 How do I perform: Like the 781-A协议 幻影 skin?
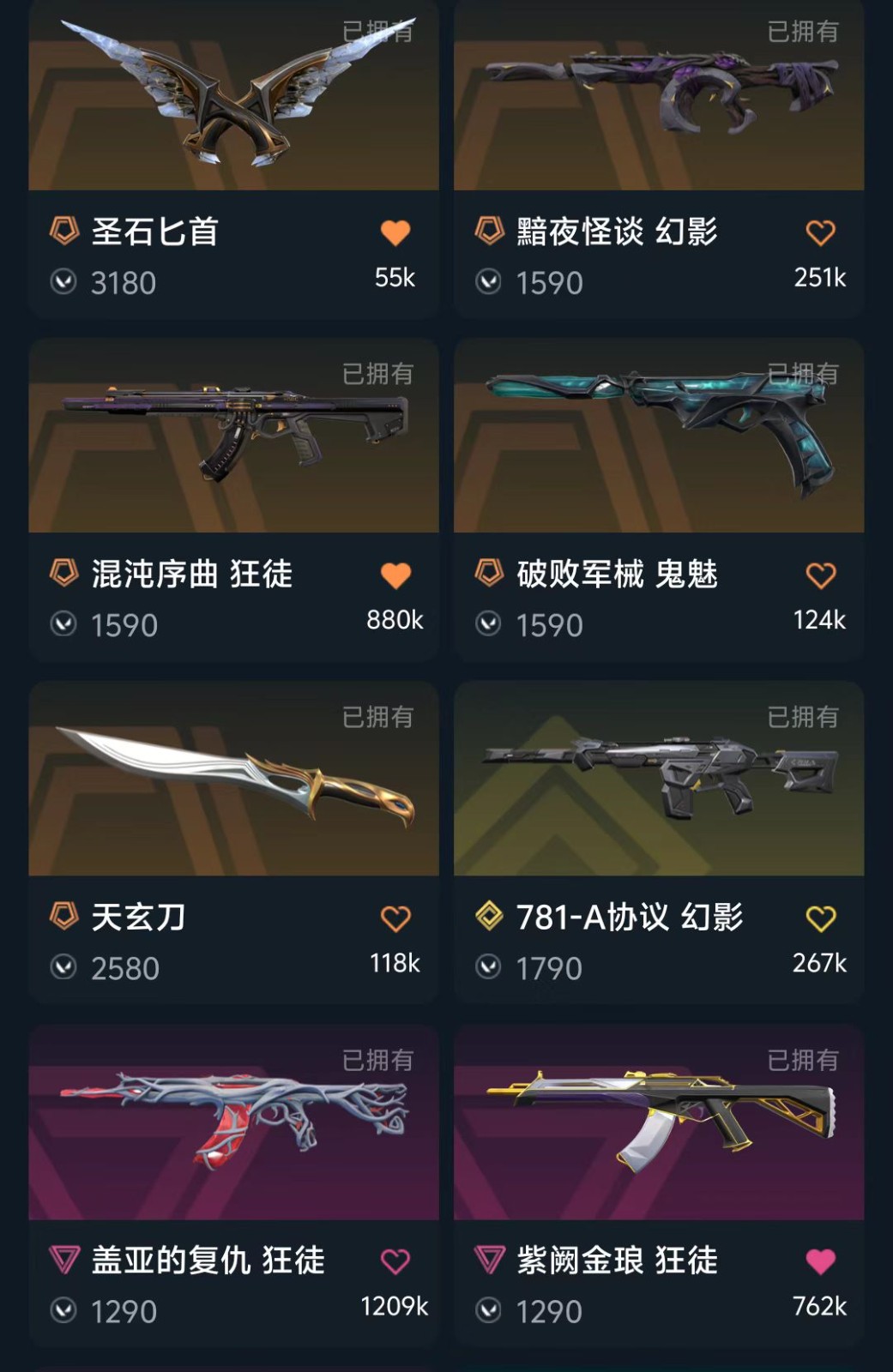[820, 918]
